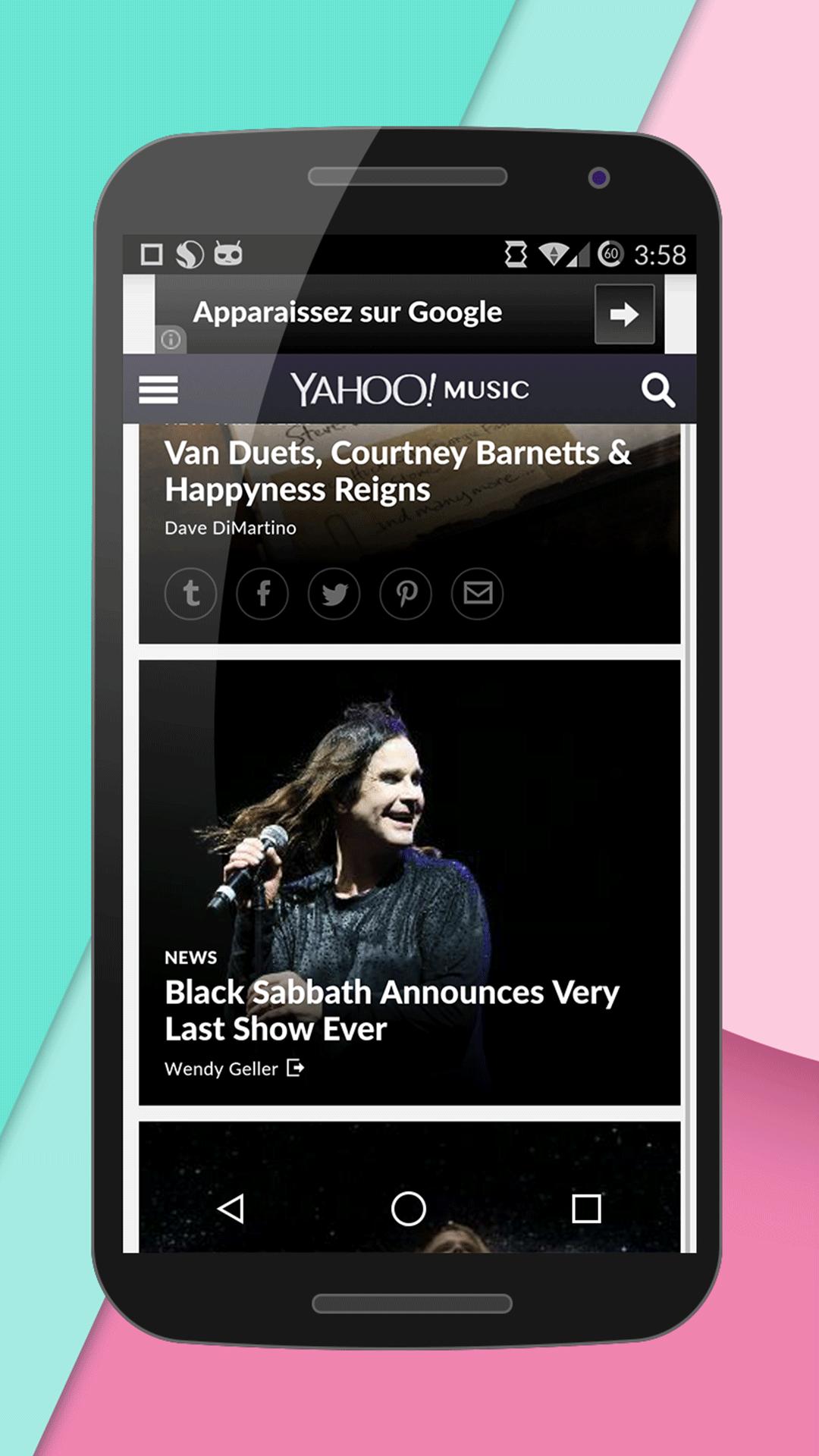Tap the Ozzy Osbourne article photo

click(409, 804)
